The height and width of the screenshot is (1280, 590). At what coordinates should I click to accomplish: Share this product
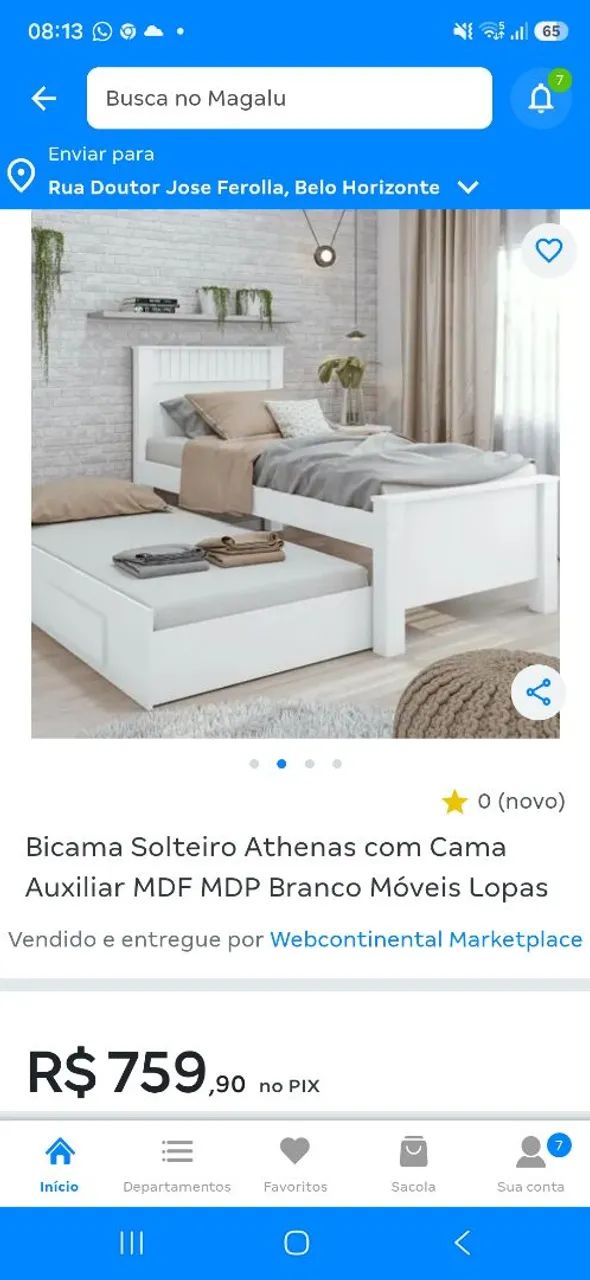point(538,692)
